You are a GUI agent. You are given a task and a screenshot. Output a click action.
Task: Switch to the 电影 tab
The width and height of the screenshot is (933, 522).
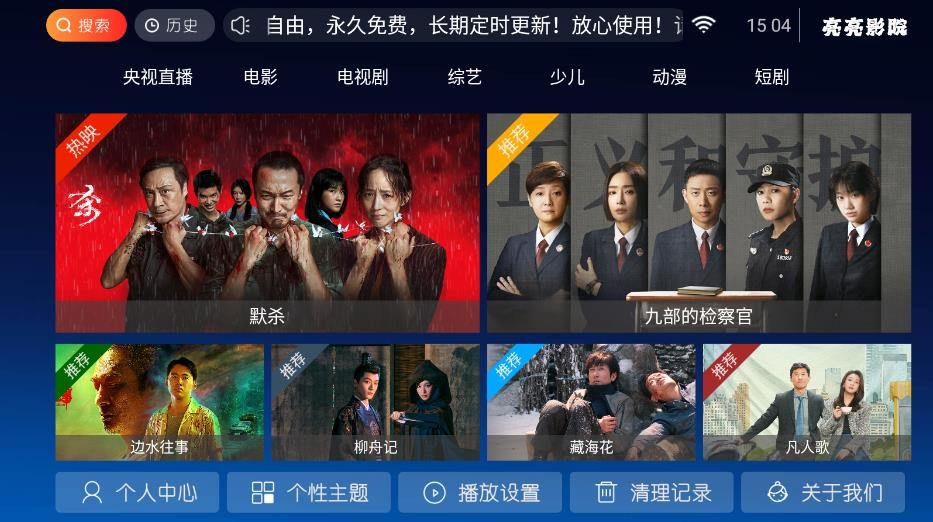click(x=260, y=77)
